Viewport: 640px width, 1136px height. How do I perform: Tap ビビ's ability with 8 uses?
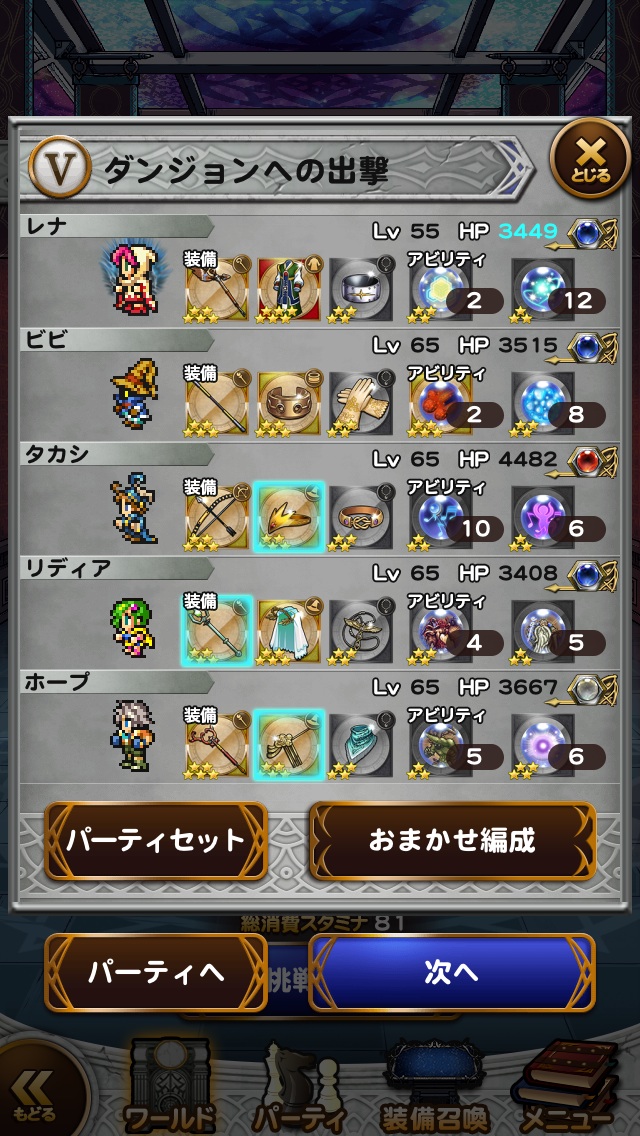click(545, 400)
